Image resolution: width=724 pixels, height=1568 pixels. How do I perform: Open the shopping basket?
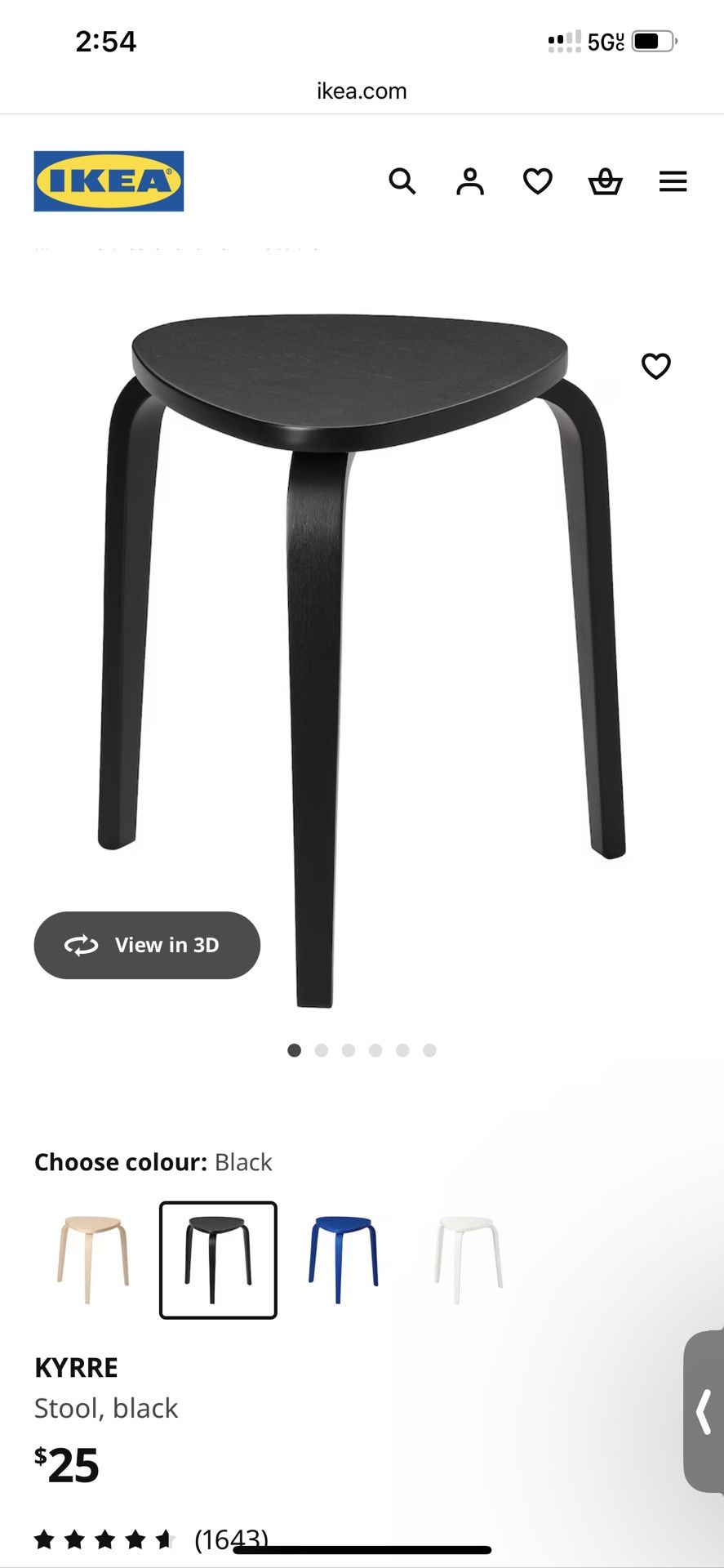point(606,181)
